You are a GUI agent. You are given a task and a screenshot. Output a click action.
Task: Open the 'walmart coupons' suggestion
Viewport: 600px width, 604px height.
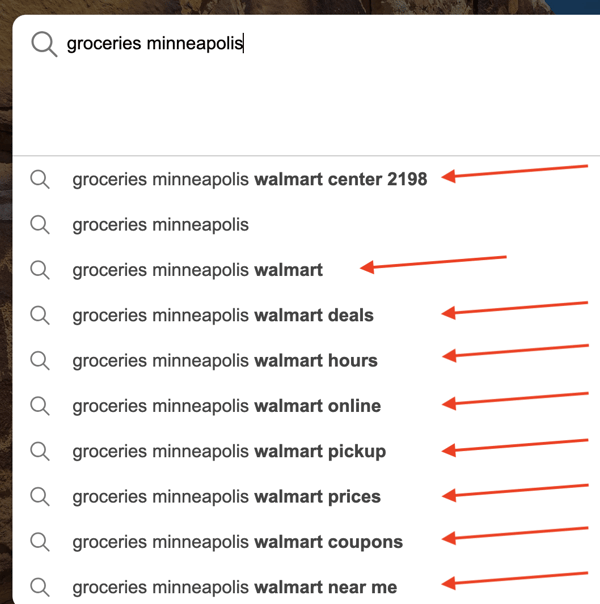(x=237, y=542)
